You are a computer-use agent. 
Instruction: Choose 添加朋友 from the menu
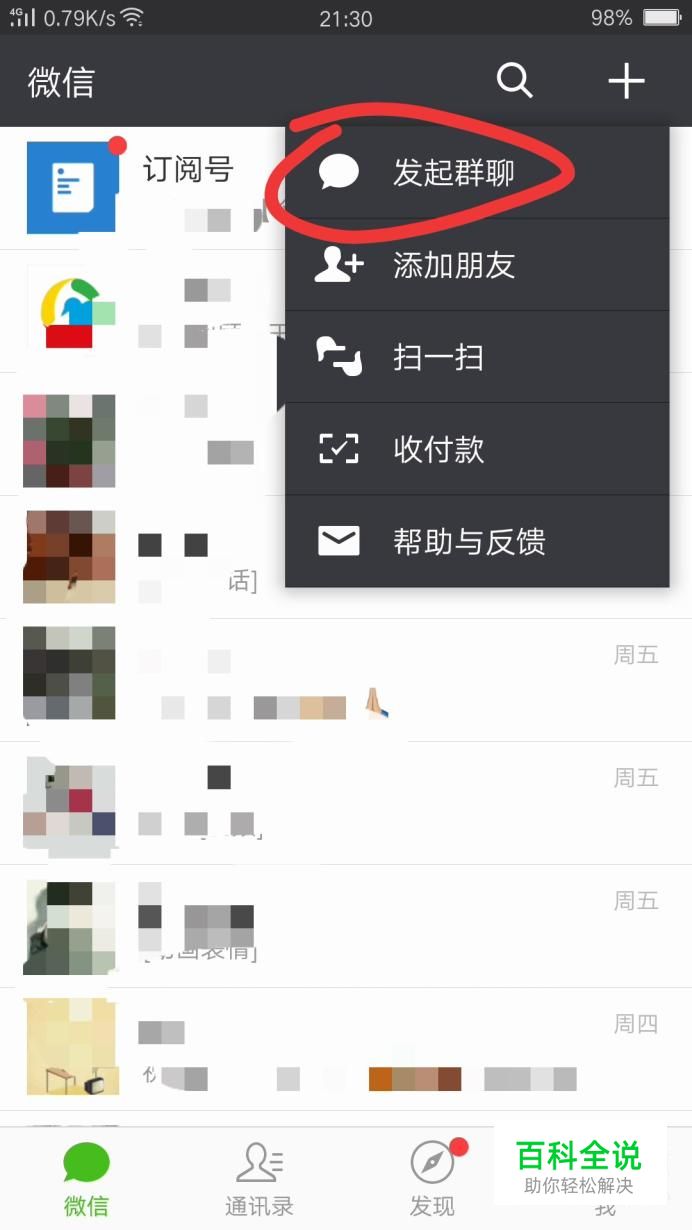(x=453, y=265)
